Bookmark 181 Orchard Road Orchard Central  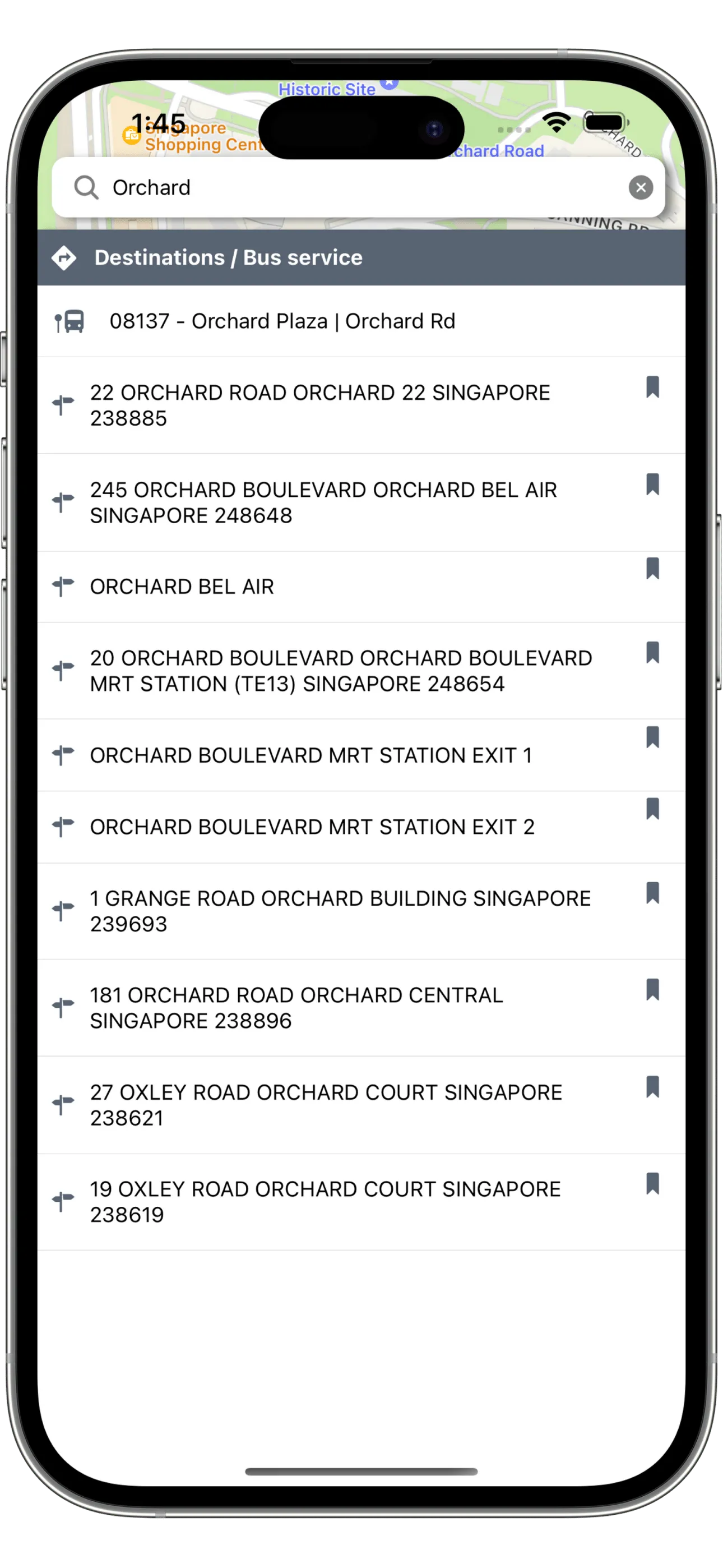point(652,990)
